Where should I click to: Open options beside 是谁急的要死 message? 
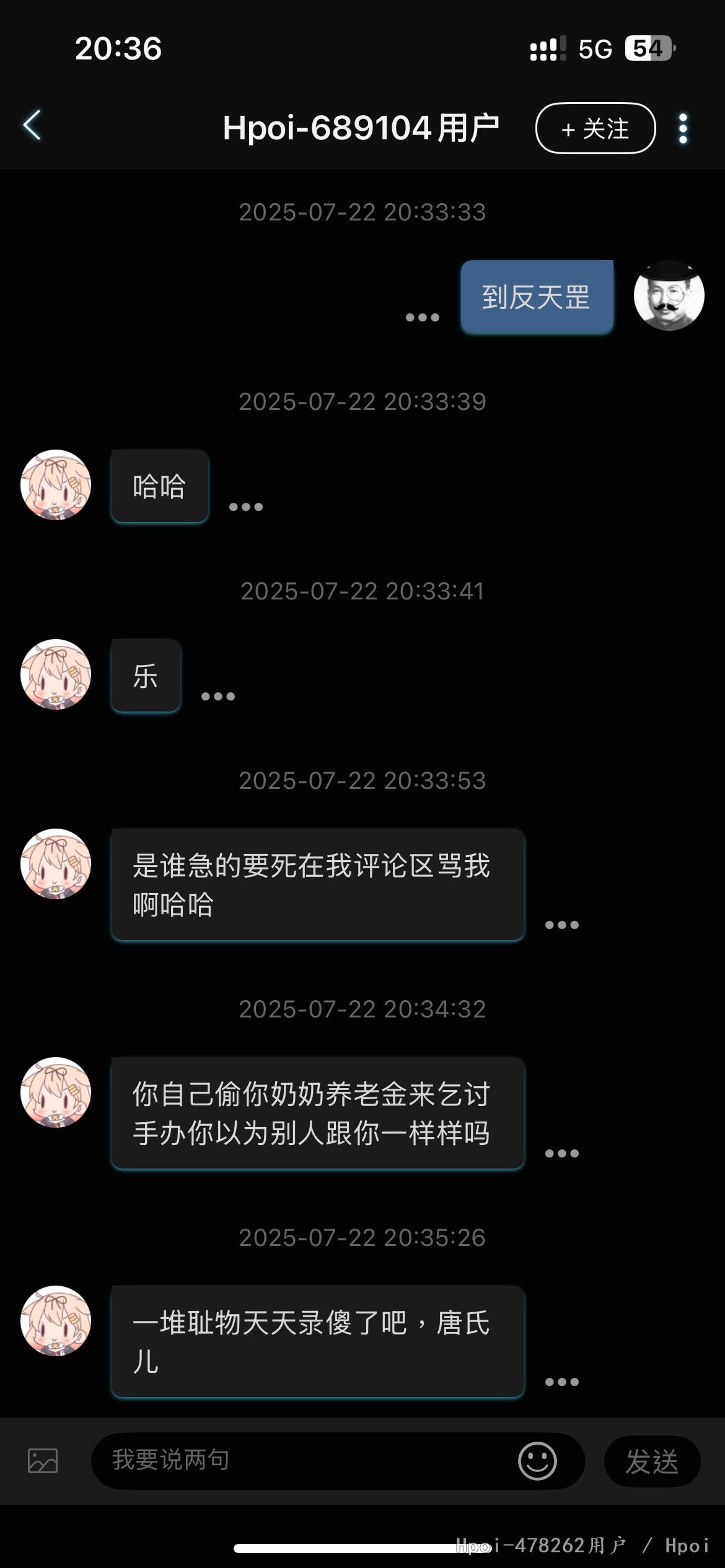point(562,925)
